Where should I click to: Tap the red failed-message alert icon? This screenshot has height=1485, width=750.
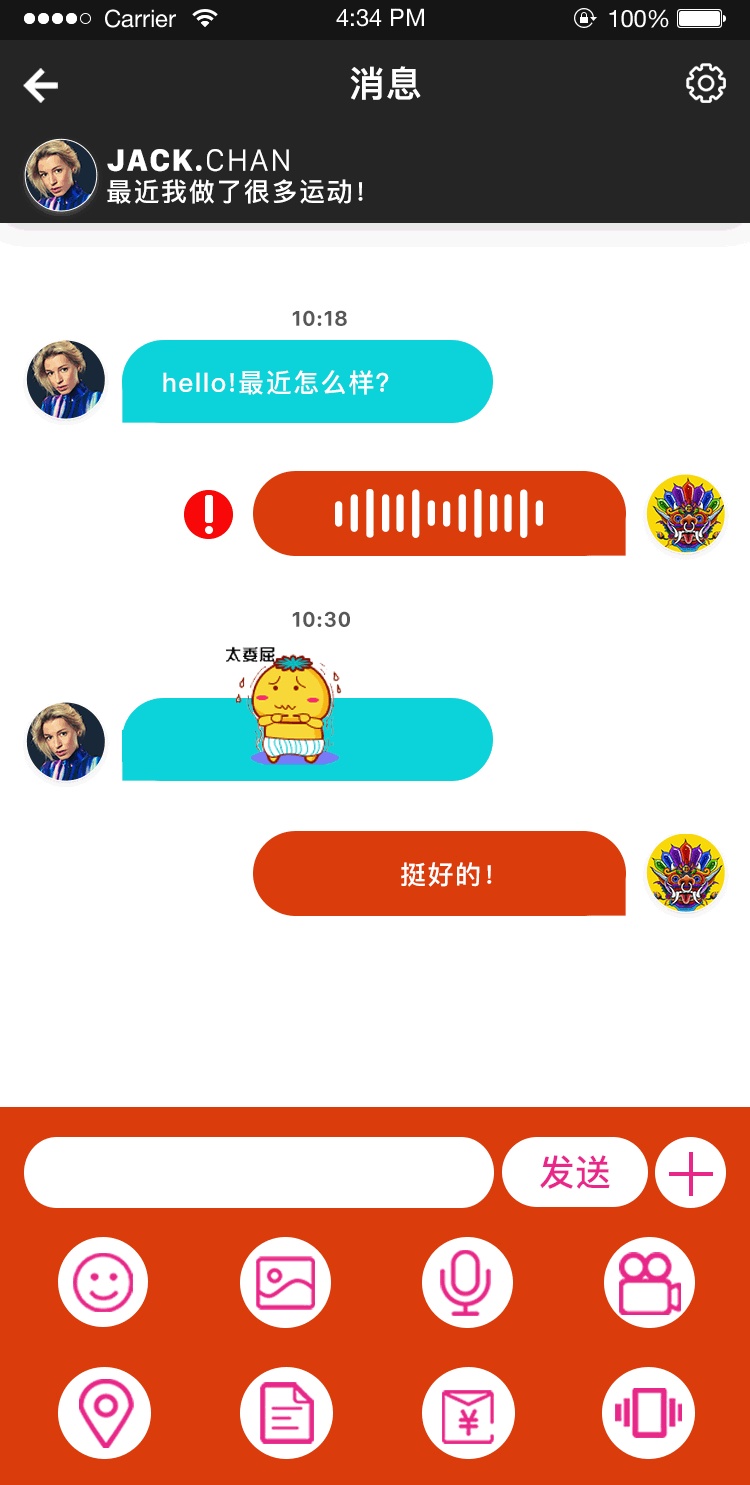[x=208, y=515]
